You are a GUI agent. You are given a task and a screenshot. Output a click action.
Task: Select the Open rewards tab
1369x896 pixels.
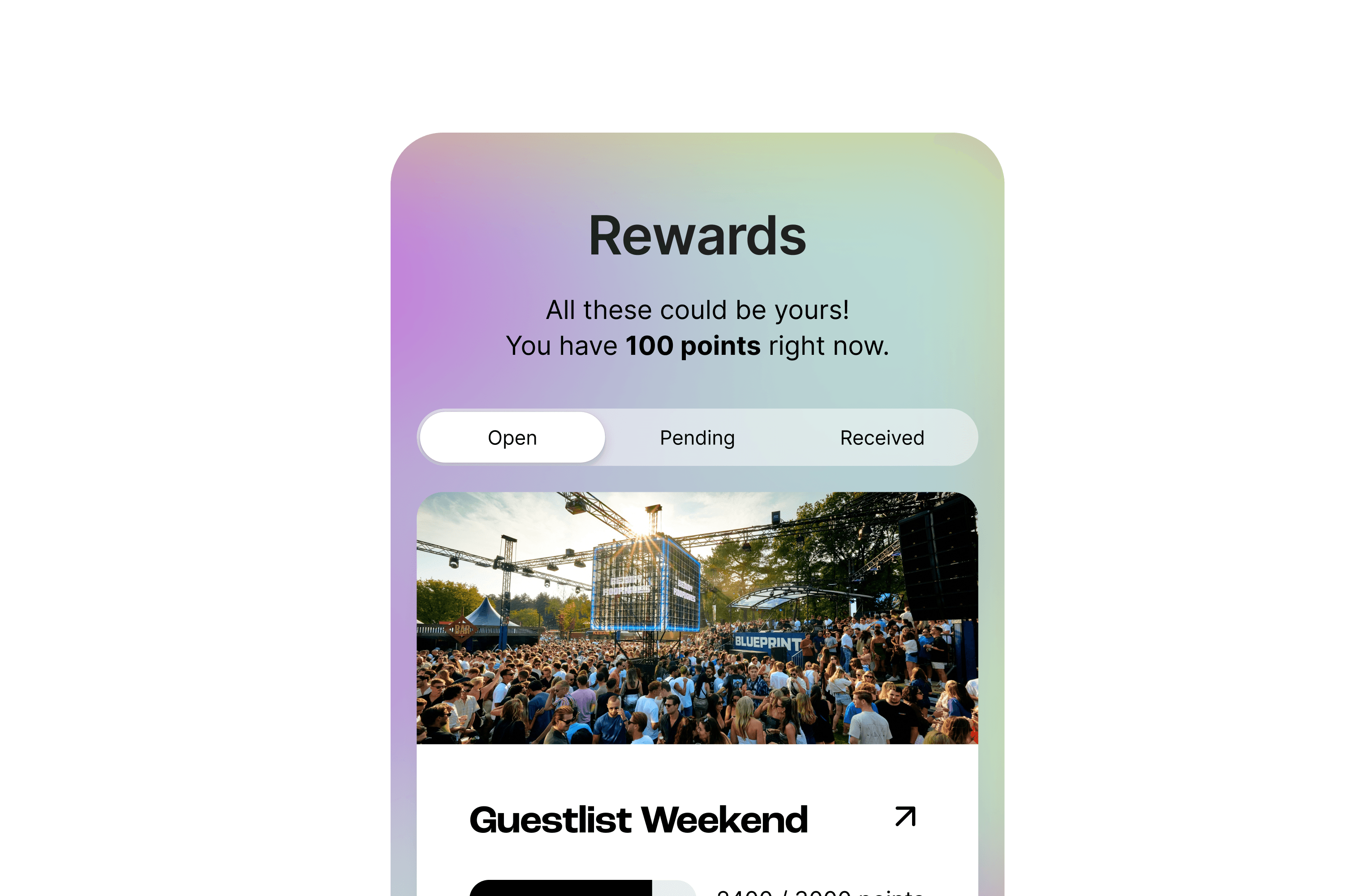point(512,438)
